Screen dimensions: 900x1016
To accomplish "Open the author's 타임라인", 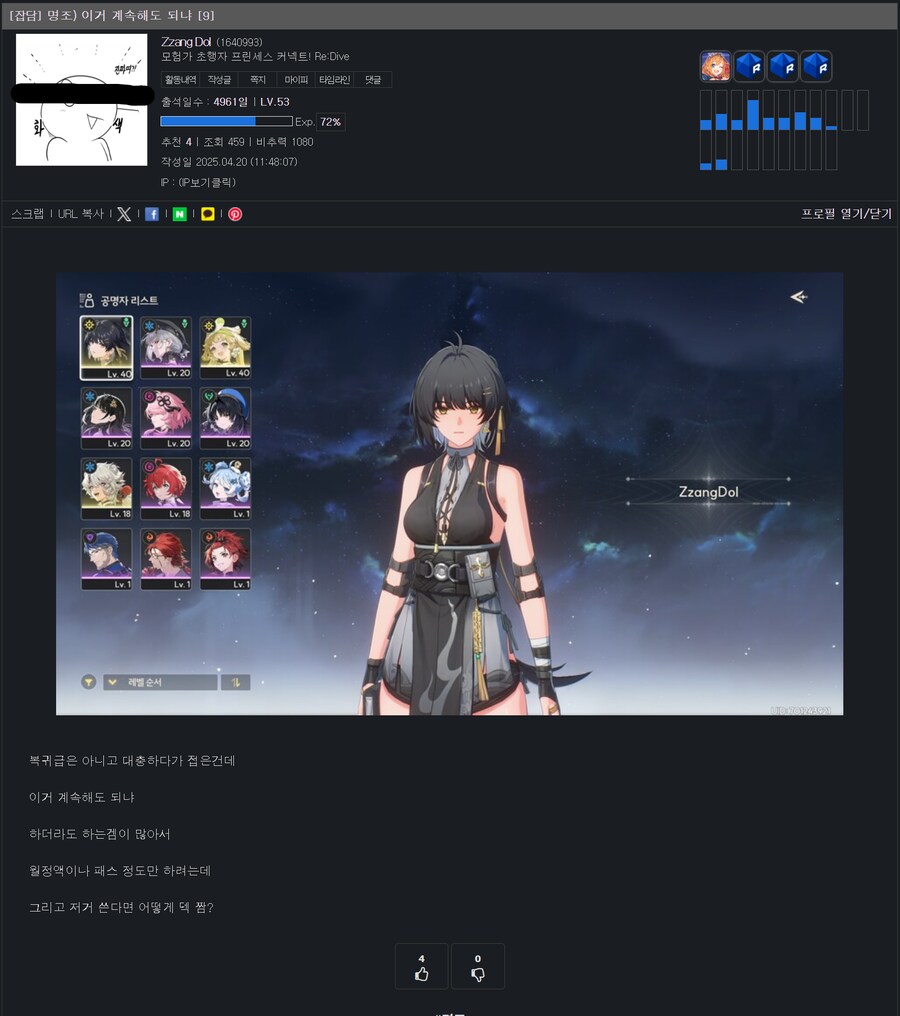I will 334,79.
